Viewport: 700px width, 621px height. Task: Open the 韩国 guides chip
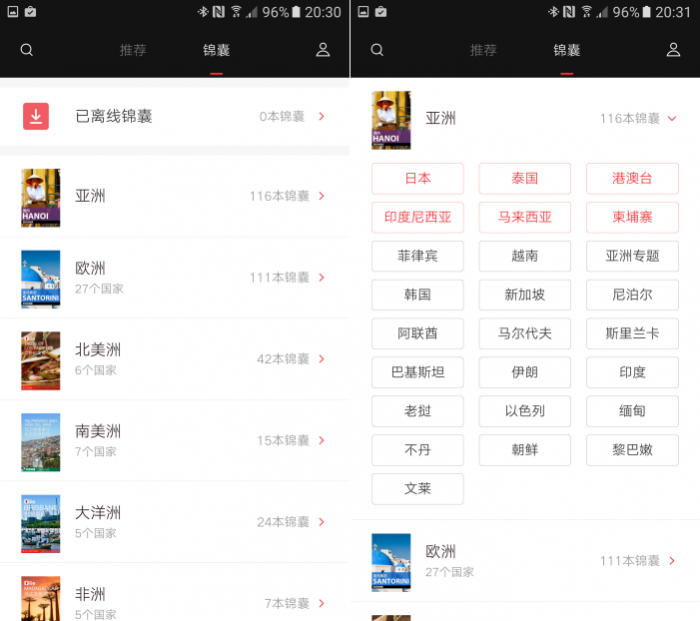[x=417, y=295]
